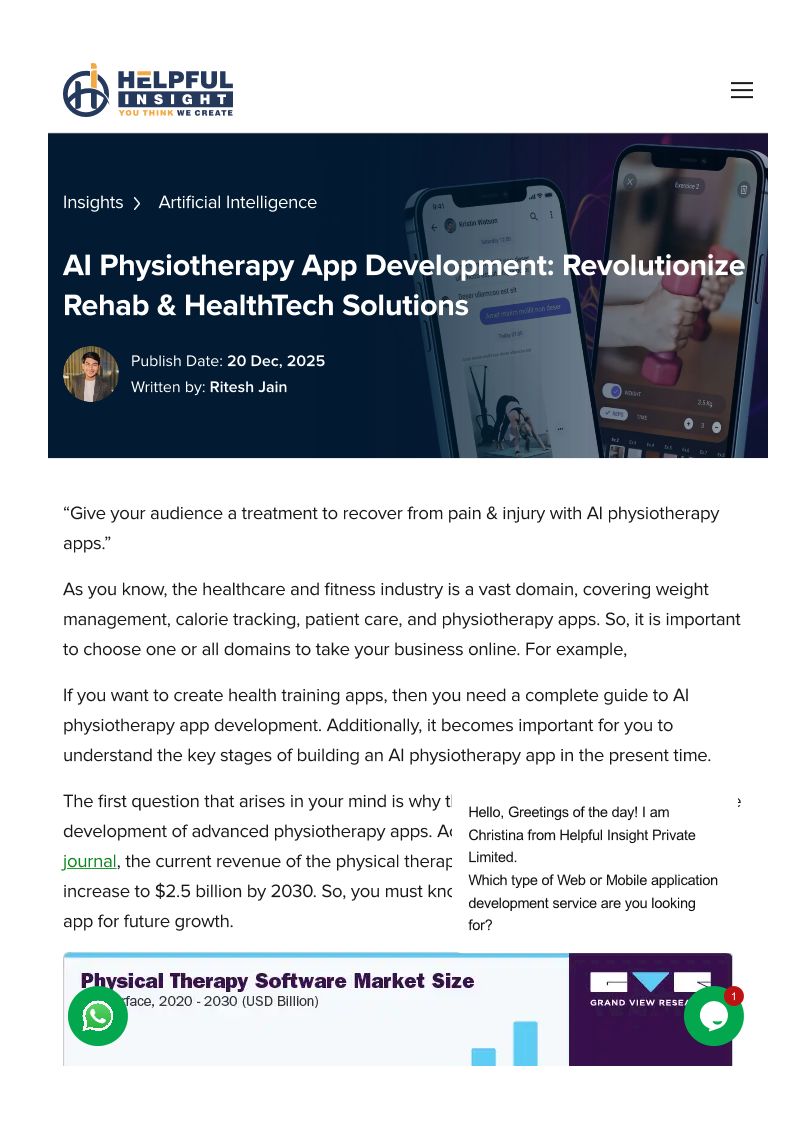Go to the Insights breadcrumb
Image resolution: width=793 pixels, height=1123 pixels.
coord(93,203)
